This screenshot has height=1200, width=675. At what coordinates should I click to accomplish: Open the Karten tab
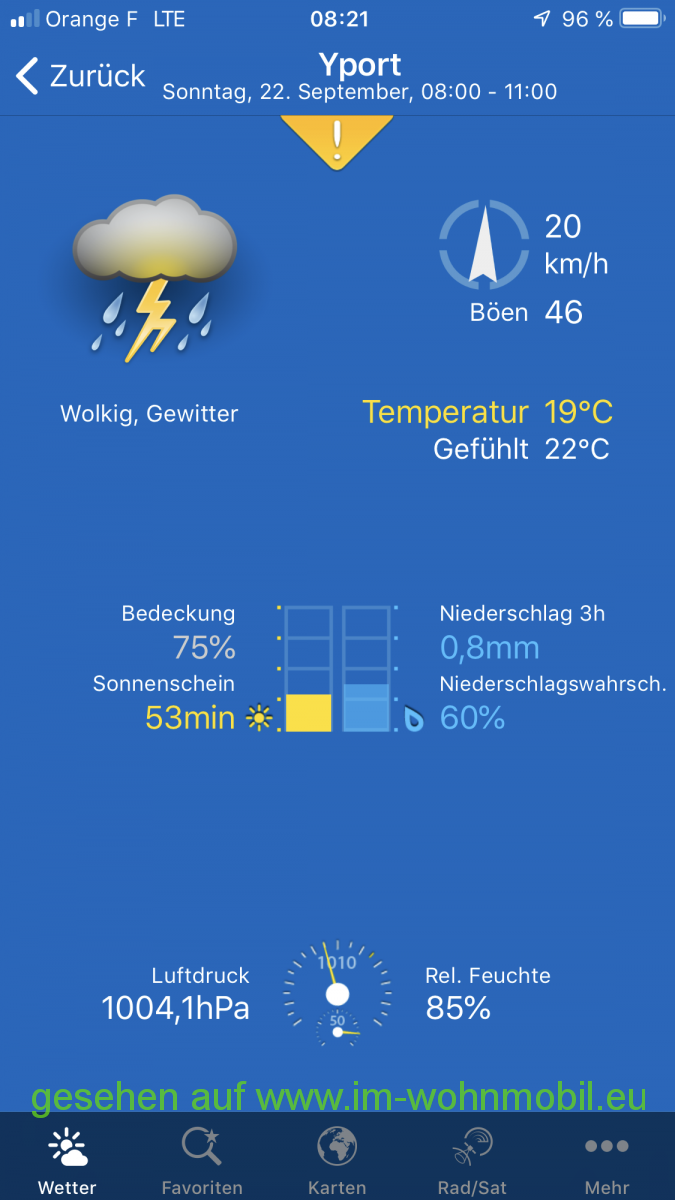pyautogui.click(x=337, y=1160)
